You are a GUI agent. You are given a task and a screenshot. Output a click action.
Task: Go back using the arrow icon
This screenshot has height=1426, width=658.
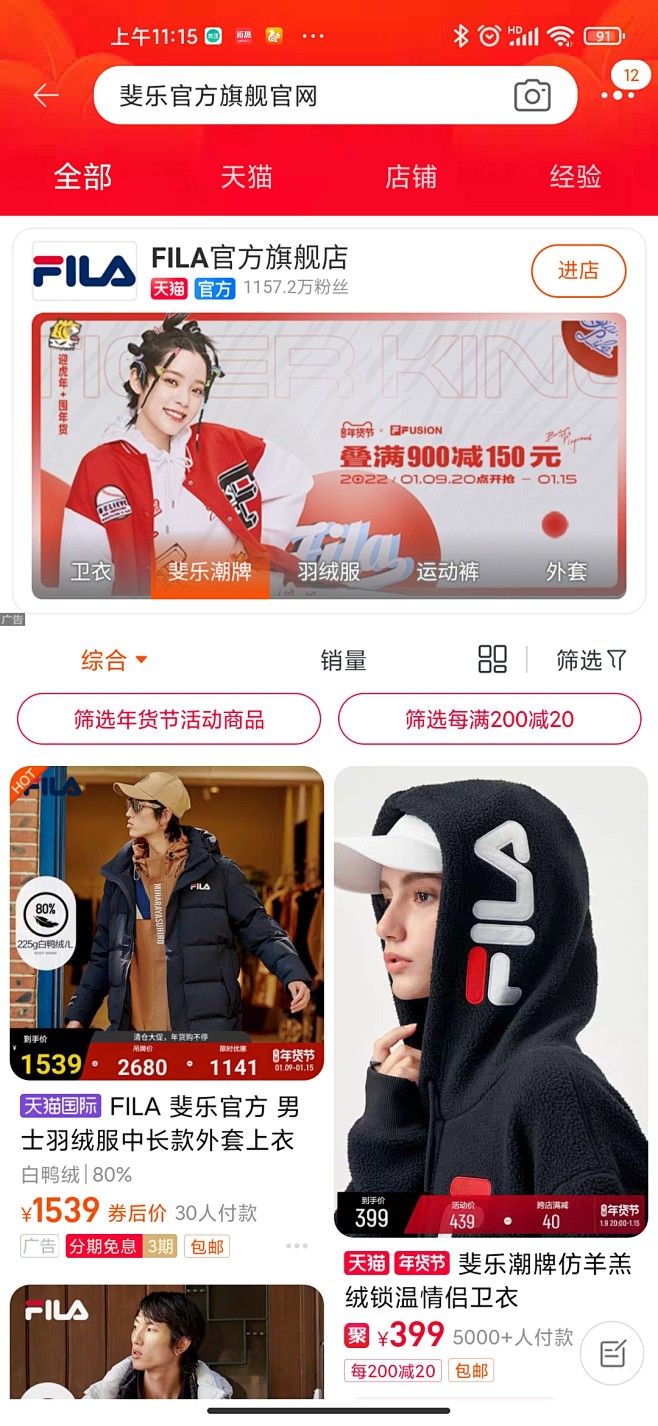46,95
